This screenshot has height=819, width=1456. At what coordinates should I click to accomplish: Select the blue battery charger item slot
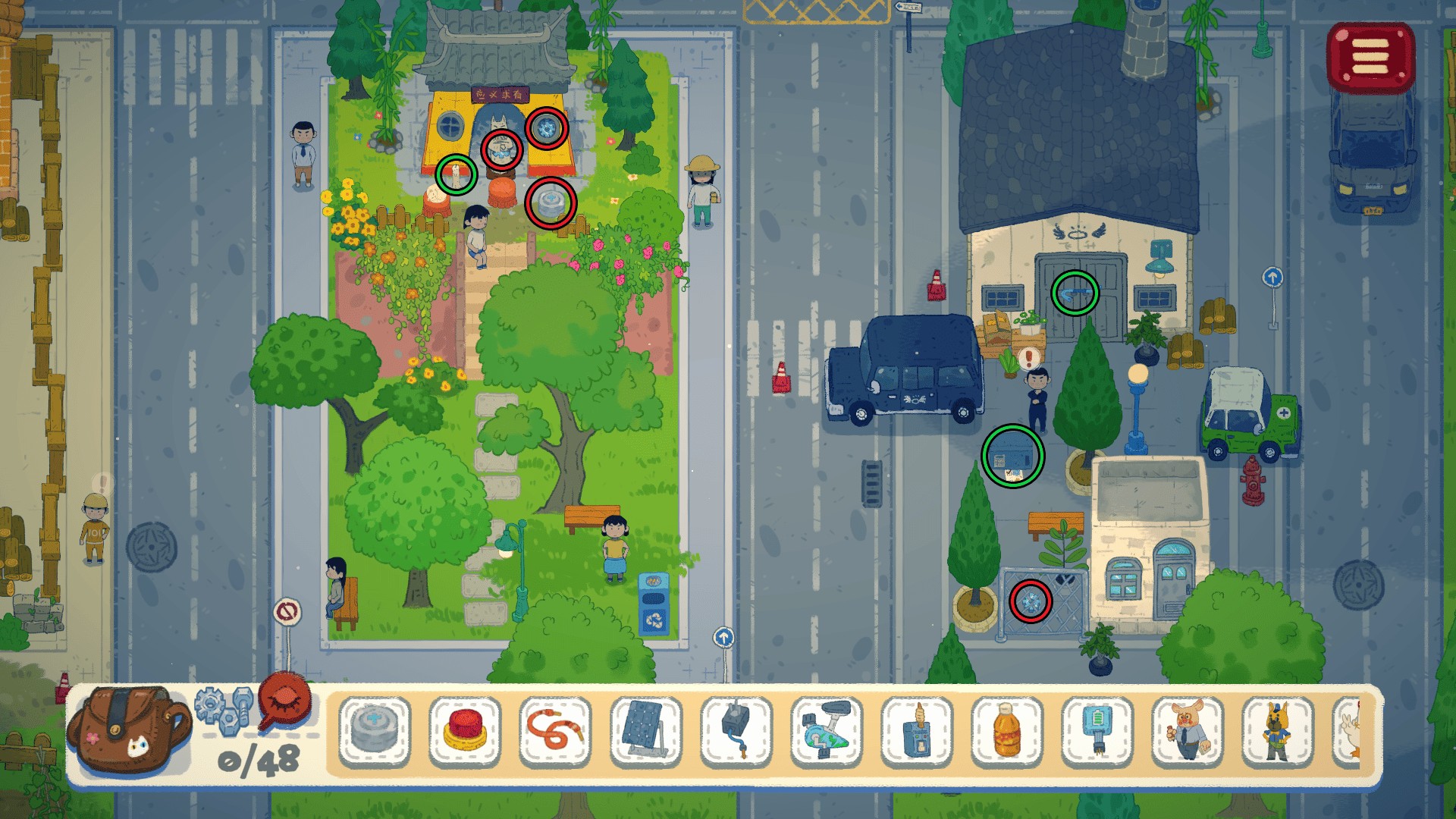[1097, 730]
